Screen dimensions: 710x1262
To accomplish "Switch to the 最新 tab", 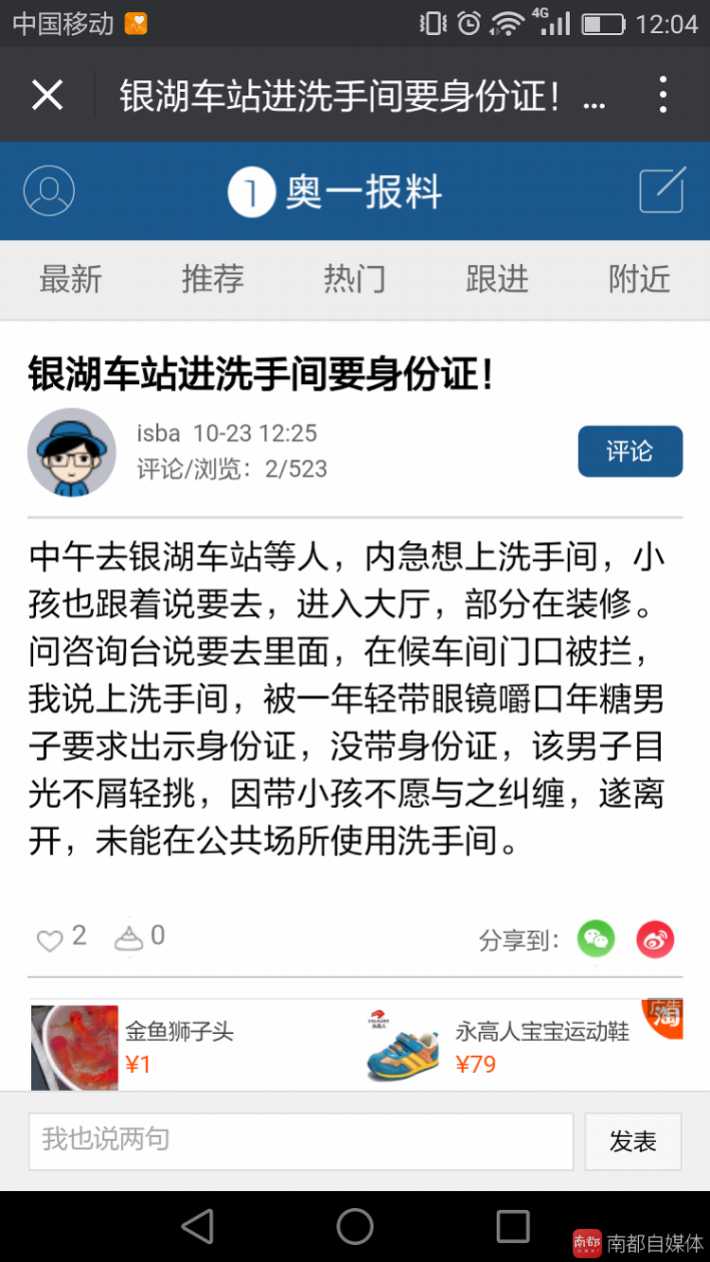I will (70, 279).
